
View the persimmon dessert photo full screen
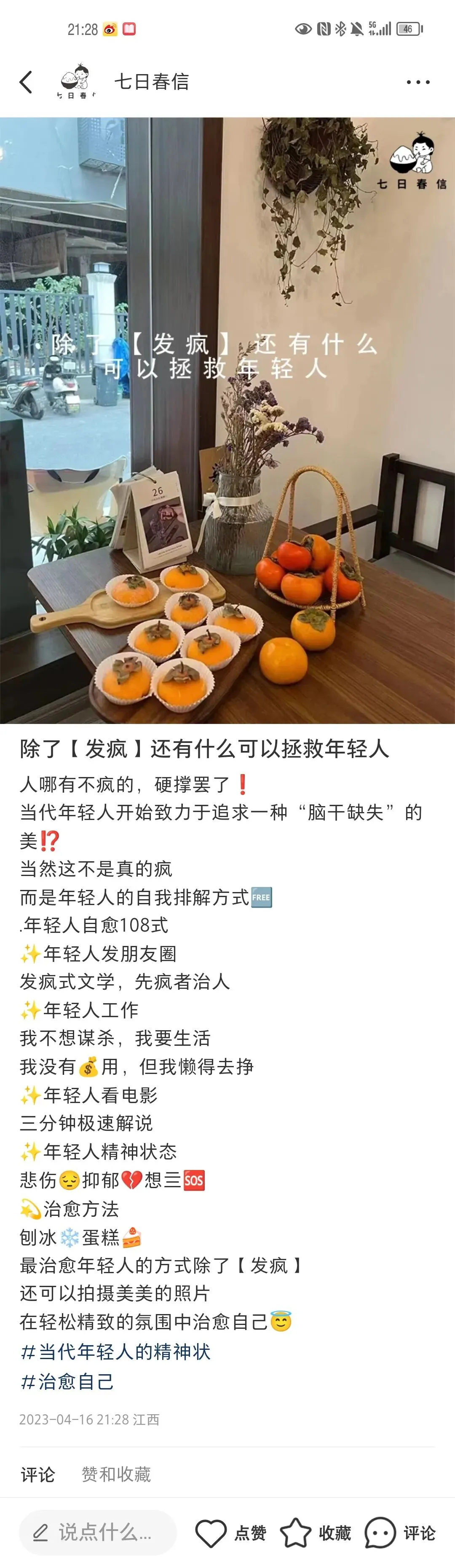click(227, 421)
